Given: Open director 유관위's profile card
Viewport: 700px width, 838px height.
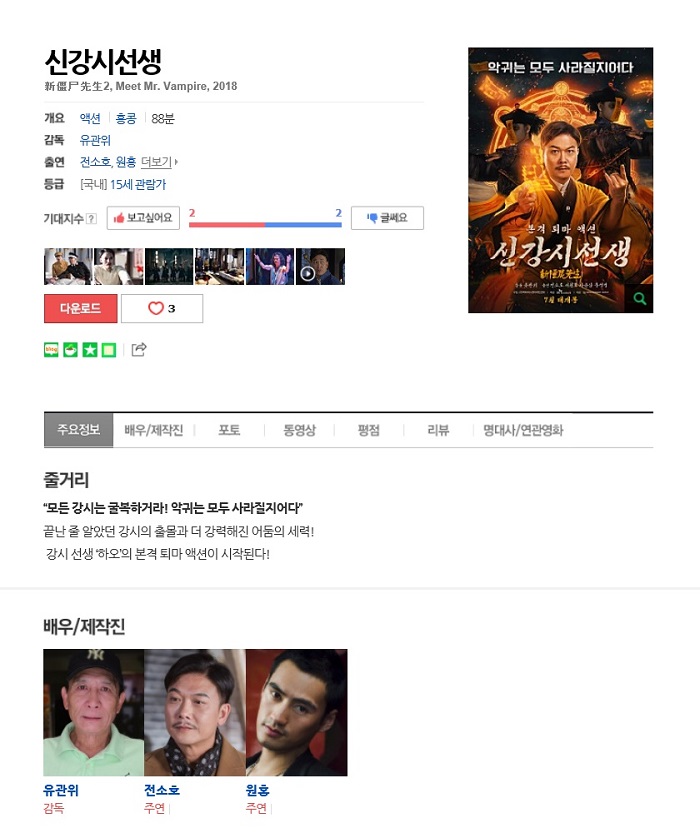Looking at the screenshot, I should [93, 712].
